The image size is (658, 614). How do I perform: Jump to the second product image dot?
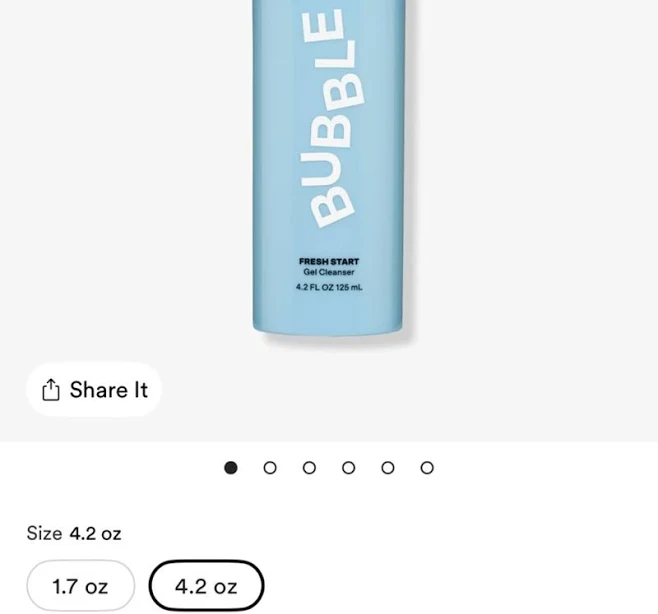coord(270,468)
